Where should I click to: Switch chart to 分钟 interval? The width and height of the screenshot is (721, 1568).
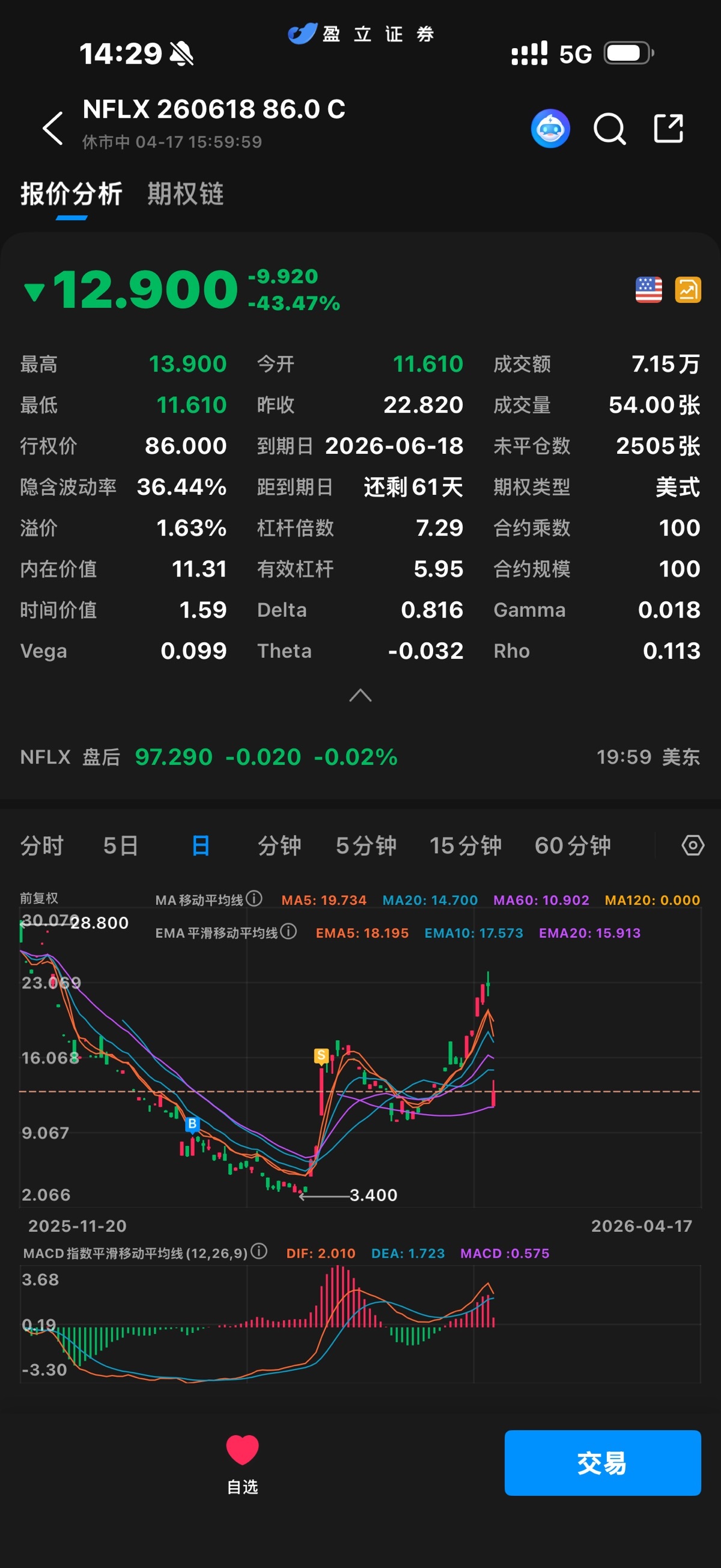[x=279, y=845]
